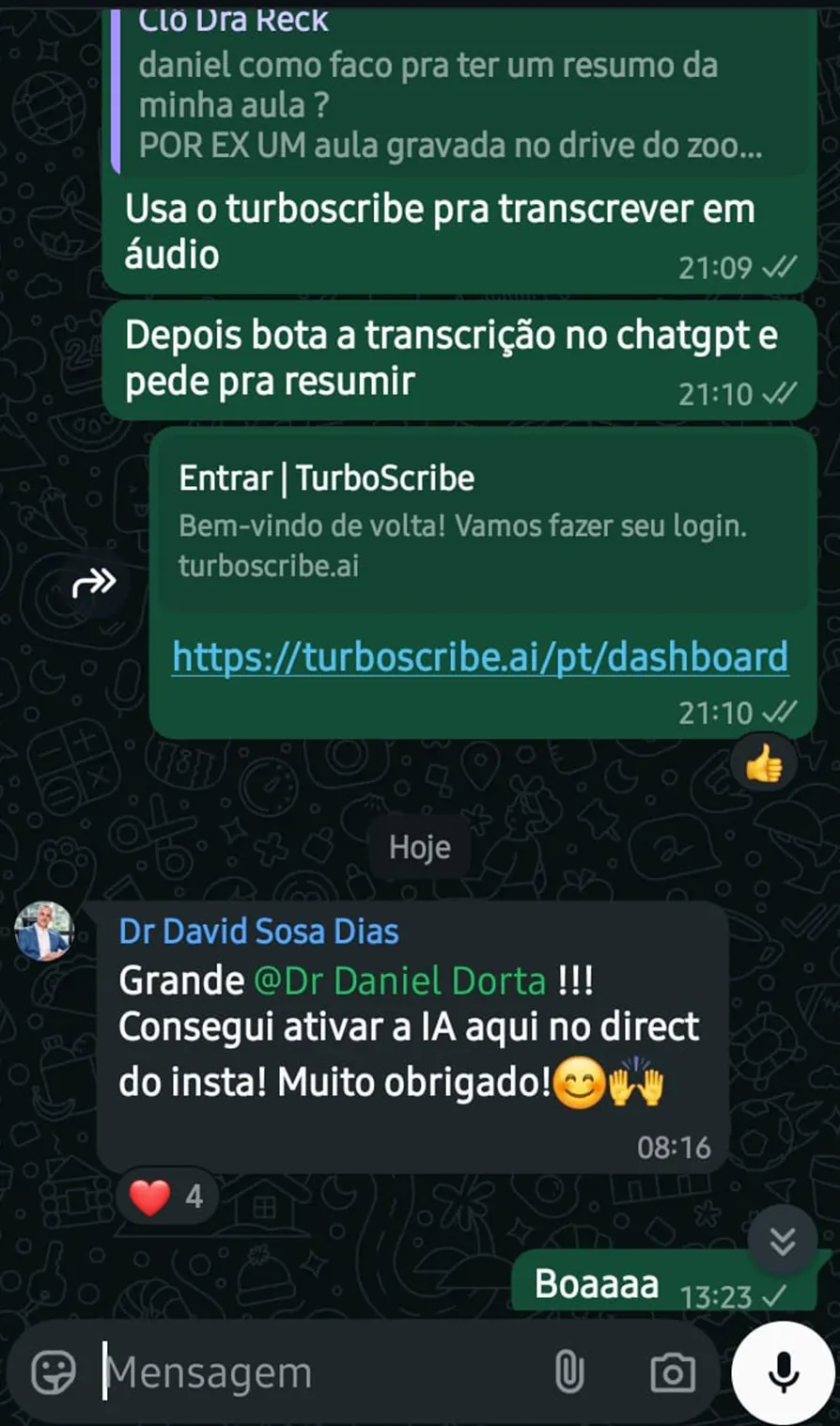The image size is (840, 1426).
Task: Open Dr David Sosa Dias sender name
Action: pyautogui.click(x=259, y=932)
